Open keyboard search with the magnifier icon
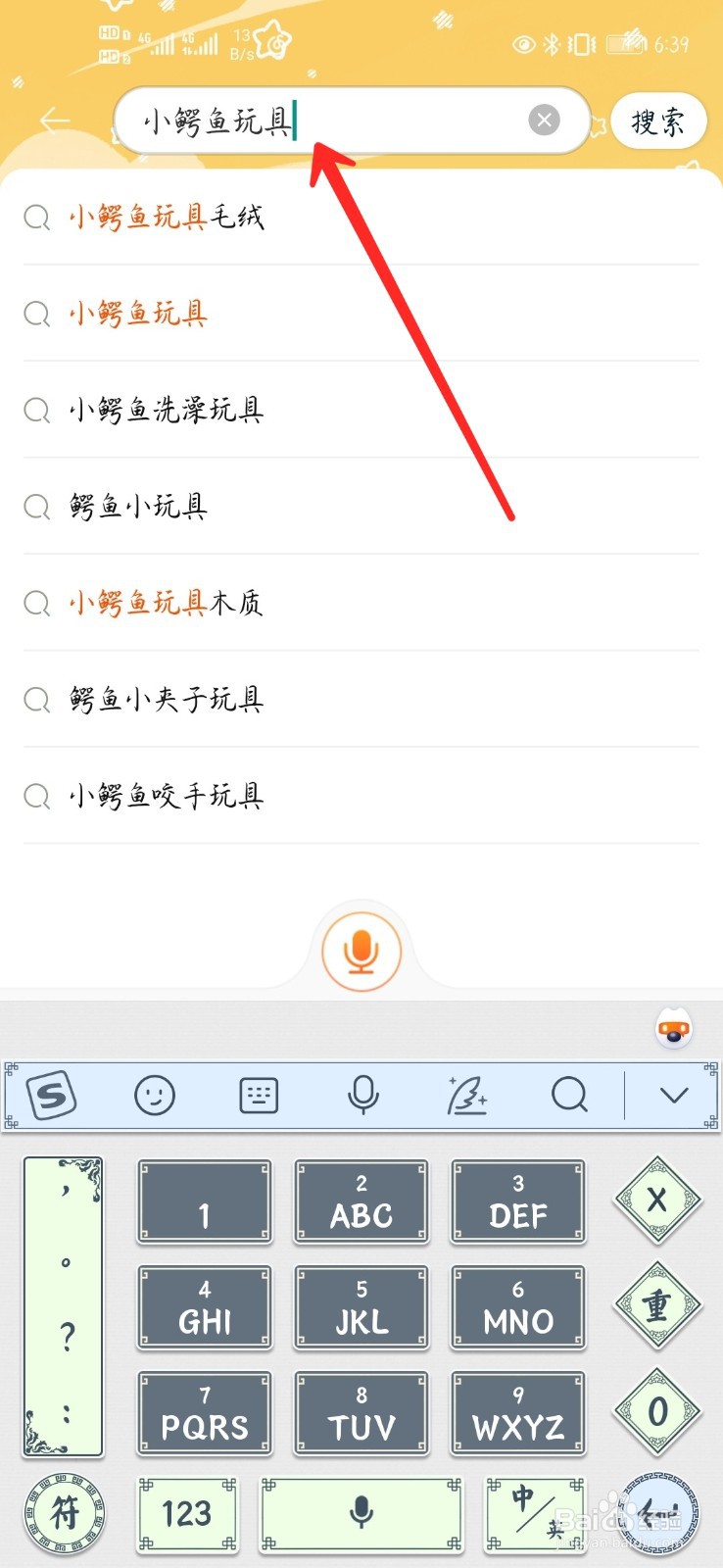Image resolution: width=723 pixels, height=1568 pixels. click(x=570, y=1096)
